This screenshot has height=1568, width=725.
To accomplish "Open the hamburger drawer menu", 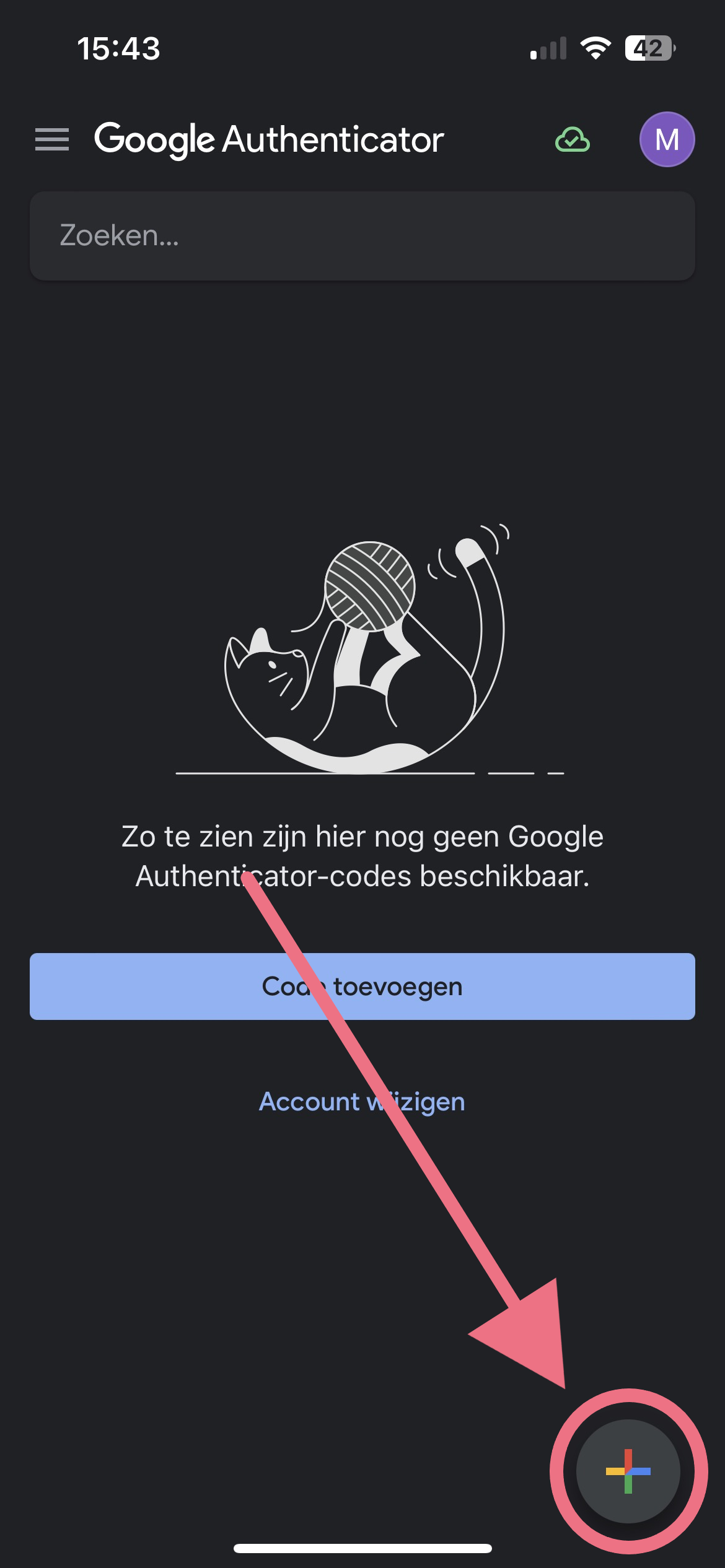I will [x=52, y=139].
